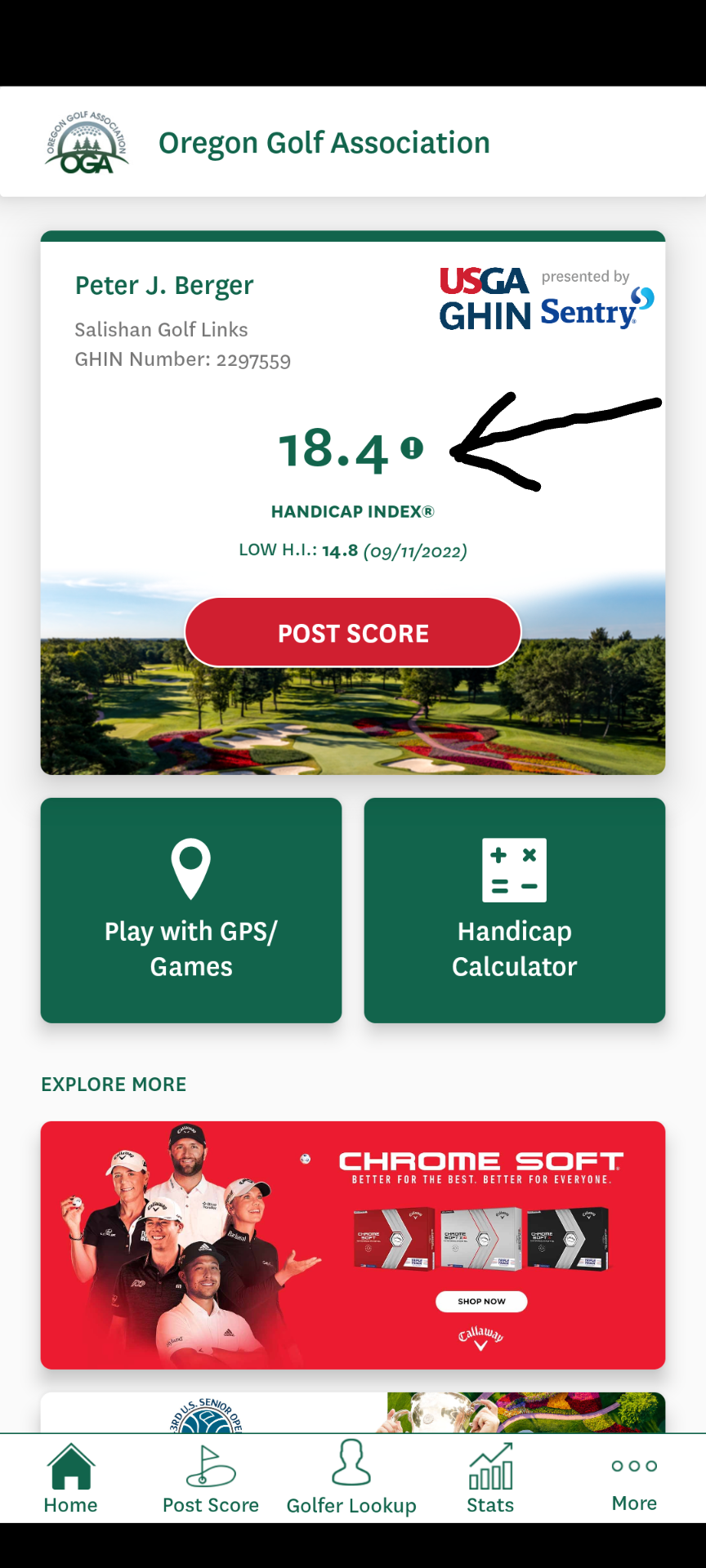The width and height of the screenshot is (706, 1568).
Task: Go to the Home tab
Action: [70, 1479]
